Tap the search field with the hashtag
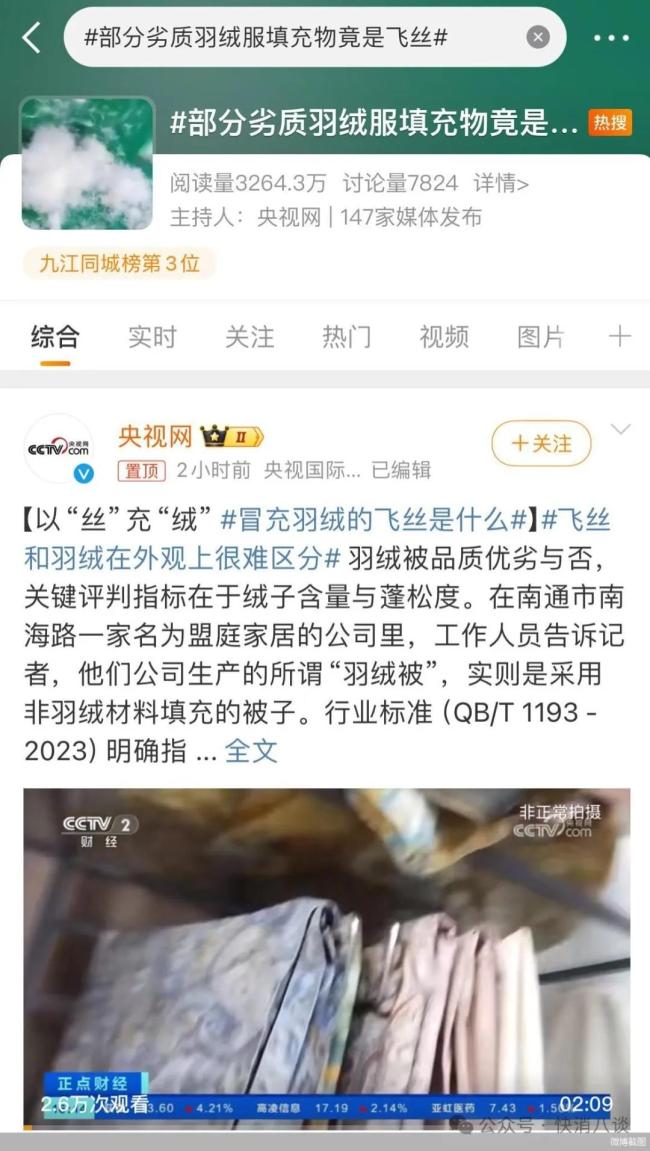650x1151 pixels. [x=290, y=38]
